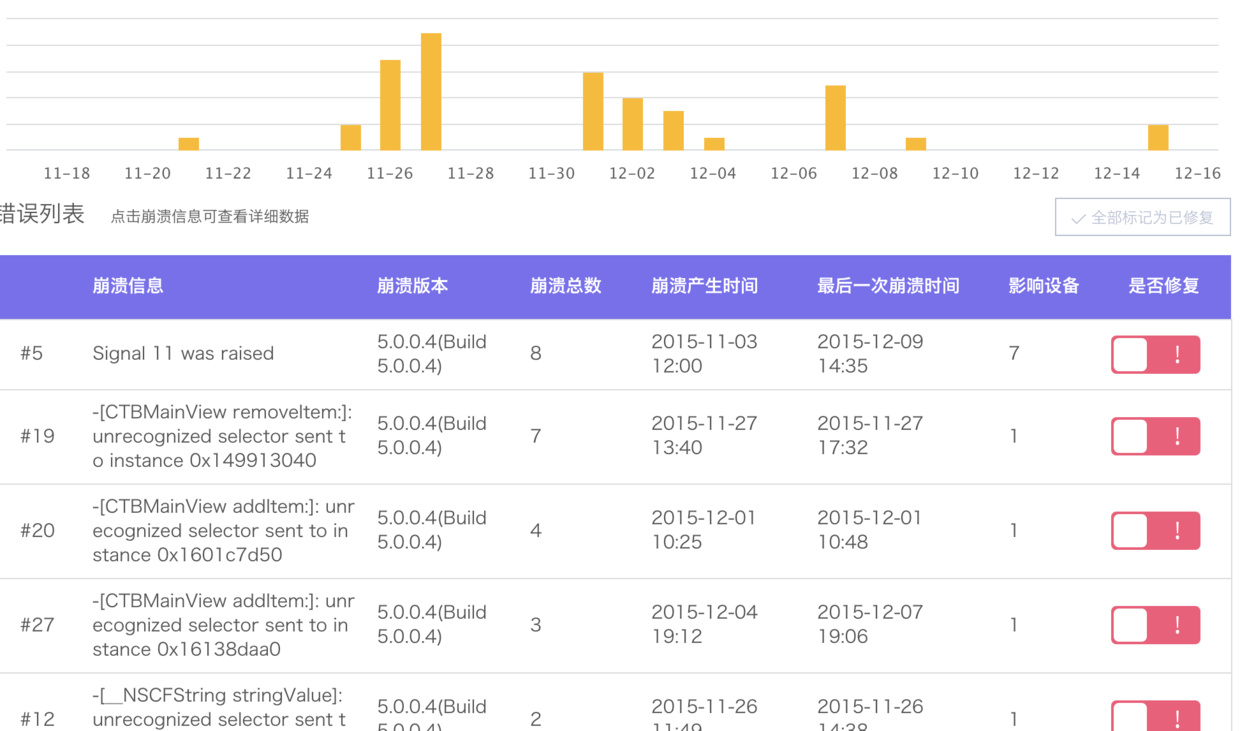Toggle the fixed switch on crash #12

(1155, 716)
